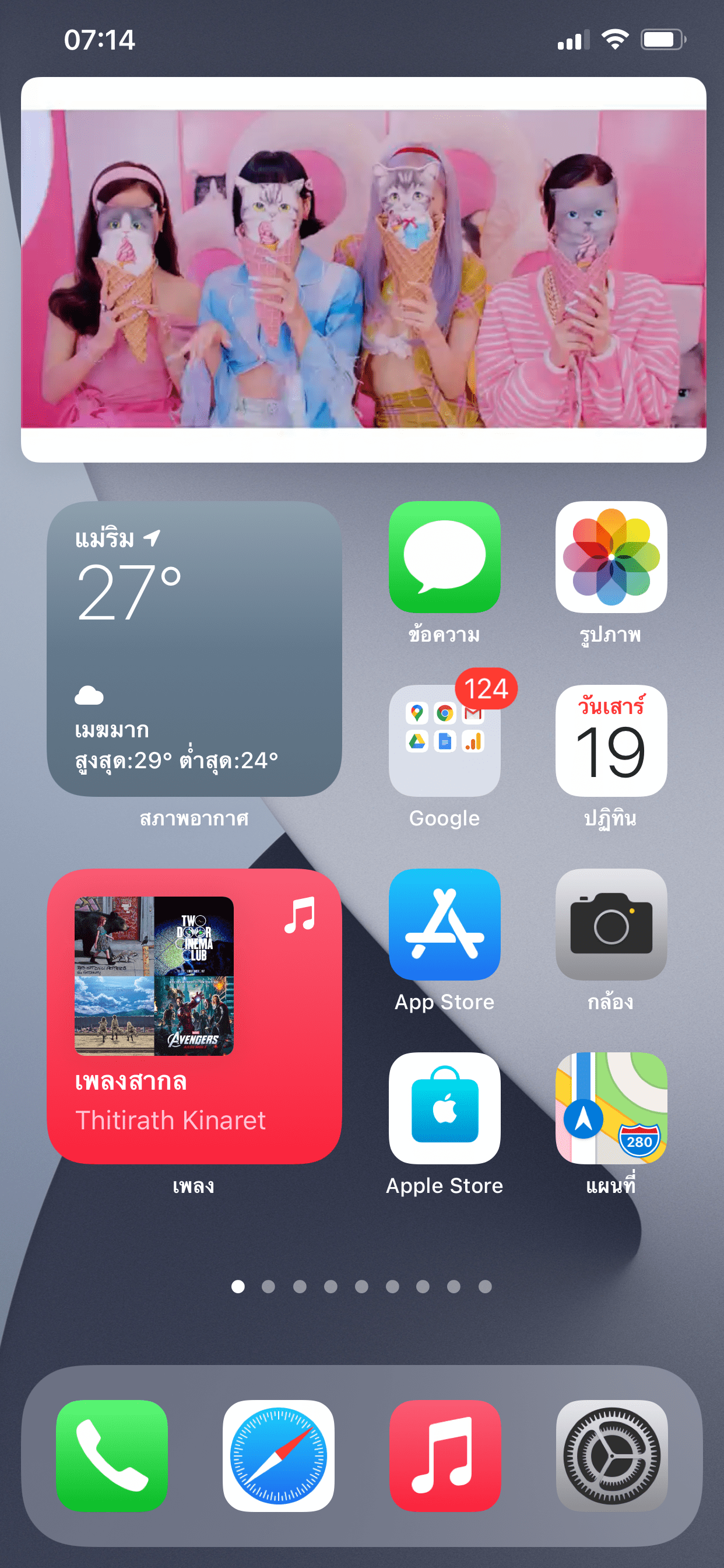
Task: Launch the Messages app (ข้อความ)
Action: (444, 556)
